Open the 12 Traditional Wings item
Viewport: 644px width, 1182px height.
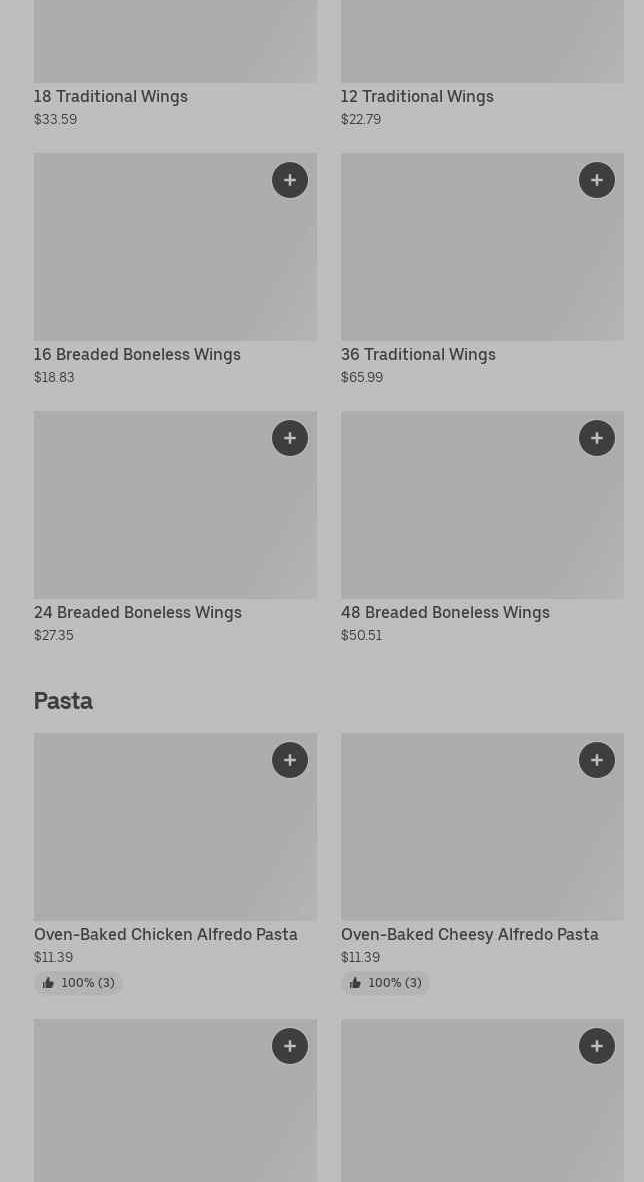pos(417,96)
